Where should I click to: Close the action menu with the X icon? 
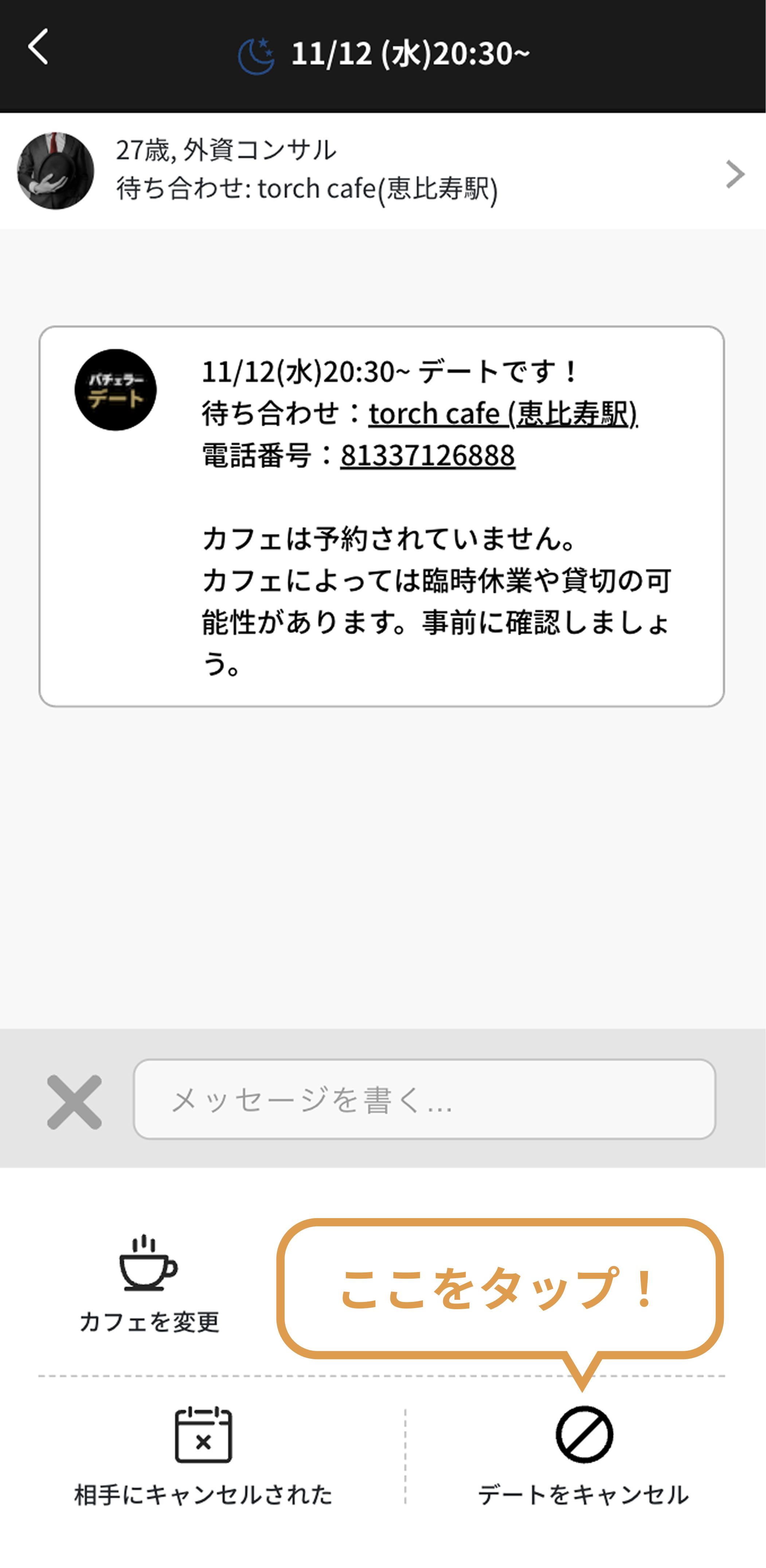click(74, 1102)
